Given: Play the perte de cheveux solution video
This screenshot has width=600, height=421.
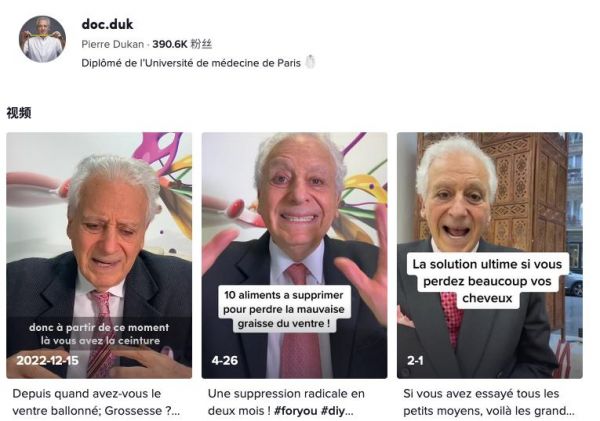Looking at the screenshot, I should click(x=489, y=255).
